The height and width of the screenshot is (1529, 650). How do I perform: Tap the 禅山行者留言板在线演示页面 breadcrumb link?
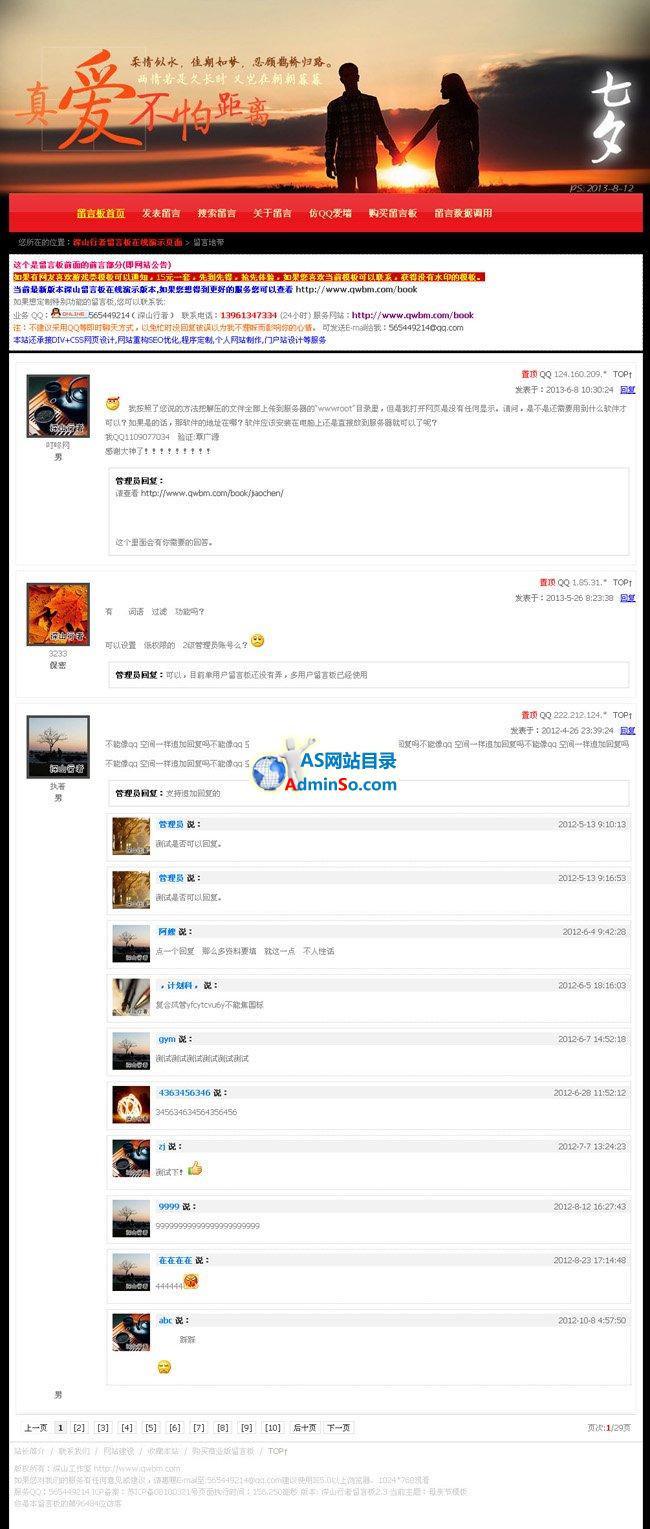point(128,242)
